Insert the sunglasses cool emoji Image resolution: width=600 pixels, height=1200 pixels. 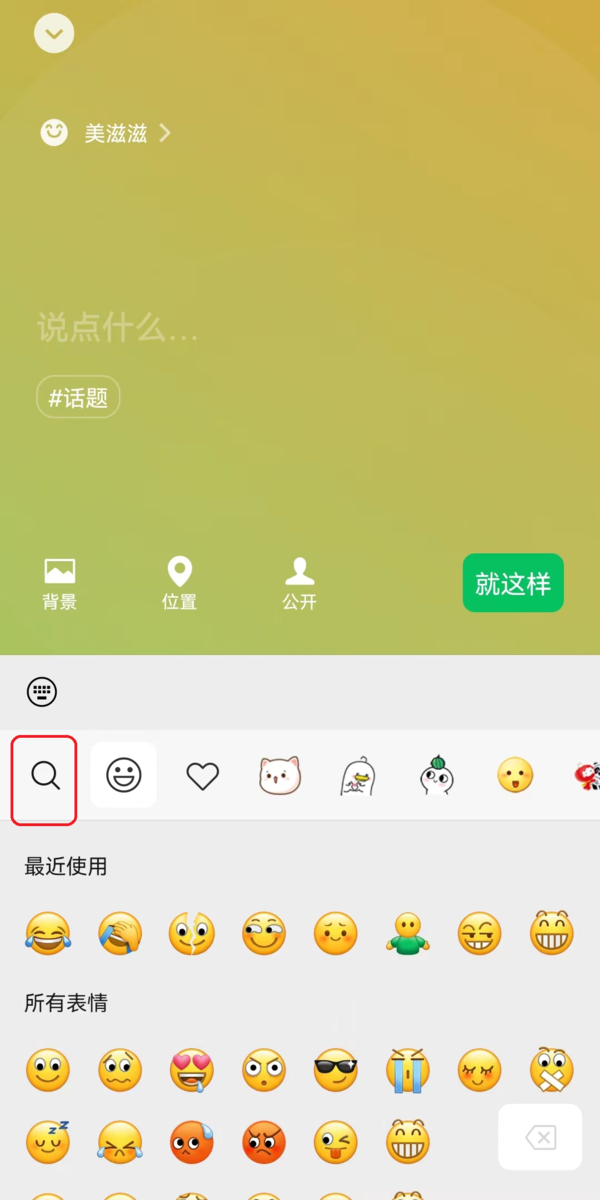coord(336,1071)
